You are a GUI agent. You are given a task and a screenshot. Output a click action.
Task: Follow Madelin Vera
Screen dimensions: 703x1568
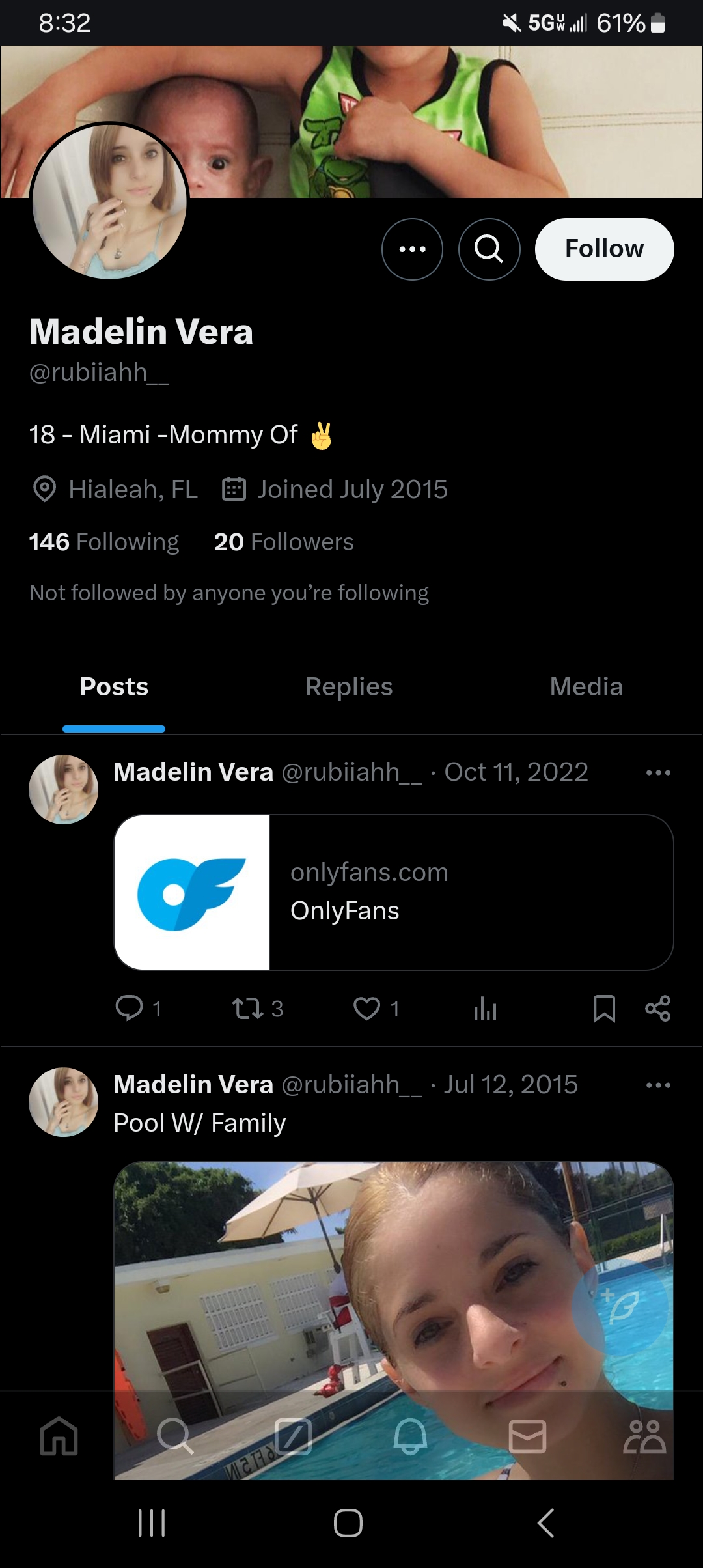(x=604, y=249)
